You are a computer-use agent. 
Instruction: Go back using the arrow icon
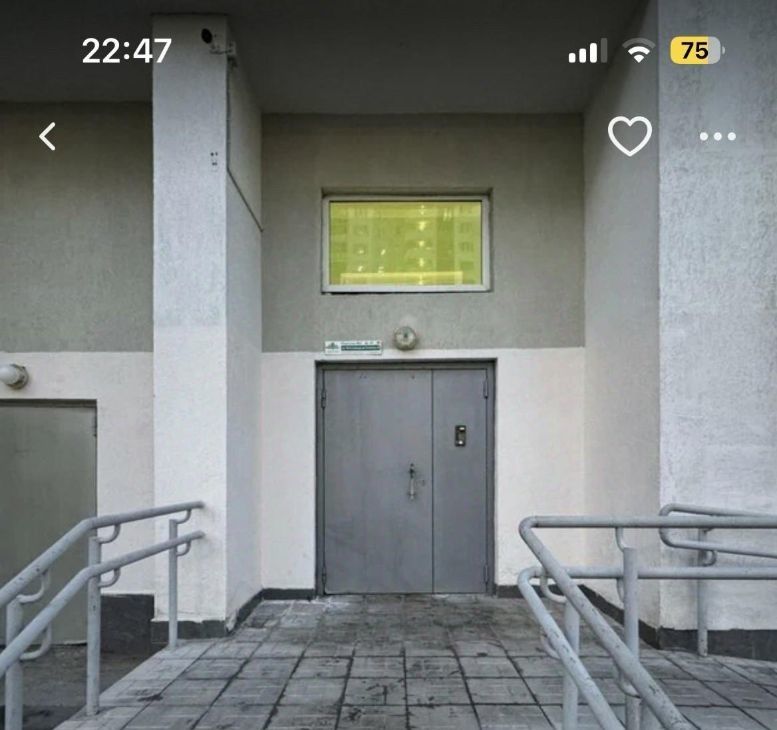pos(47,136)
